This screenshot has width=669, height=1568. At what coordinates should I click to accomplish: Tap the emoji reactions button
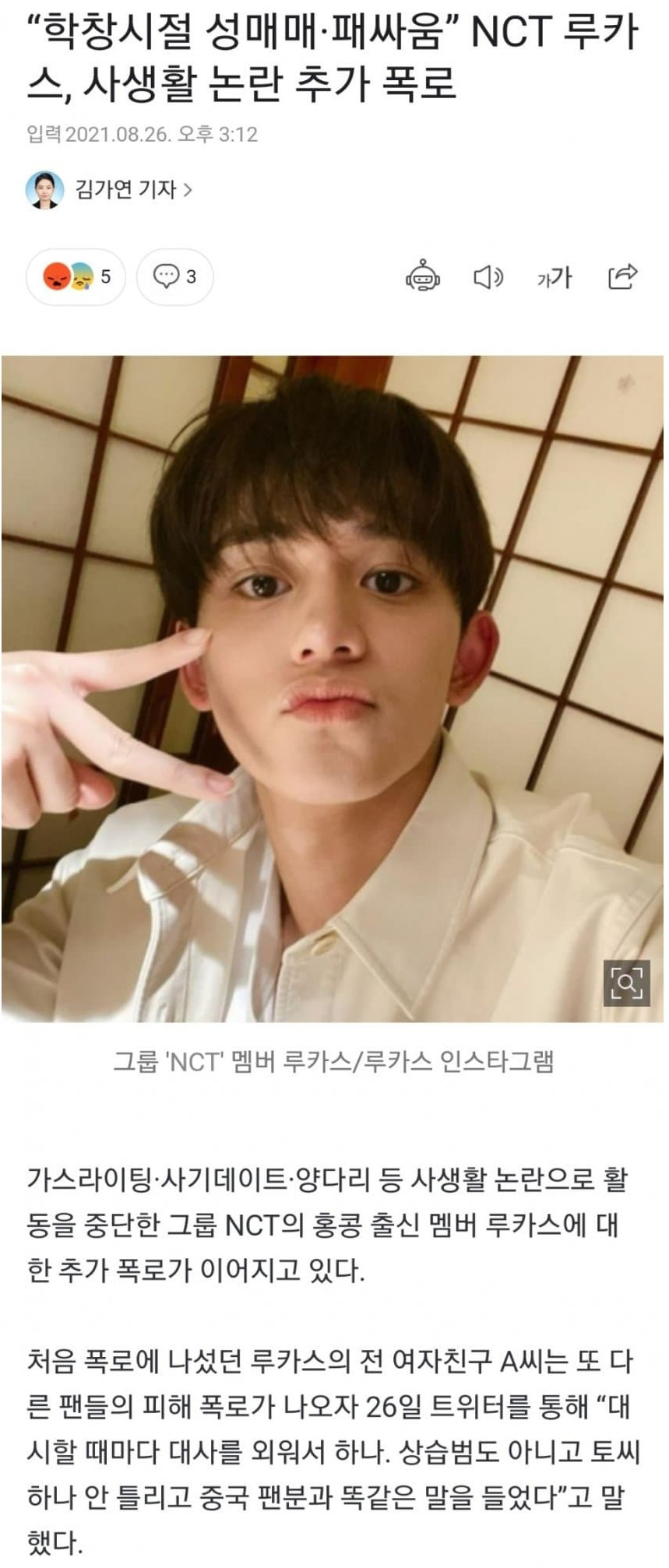pos(76,276)
